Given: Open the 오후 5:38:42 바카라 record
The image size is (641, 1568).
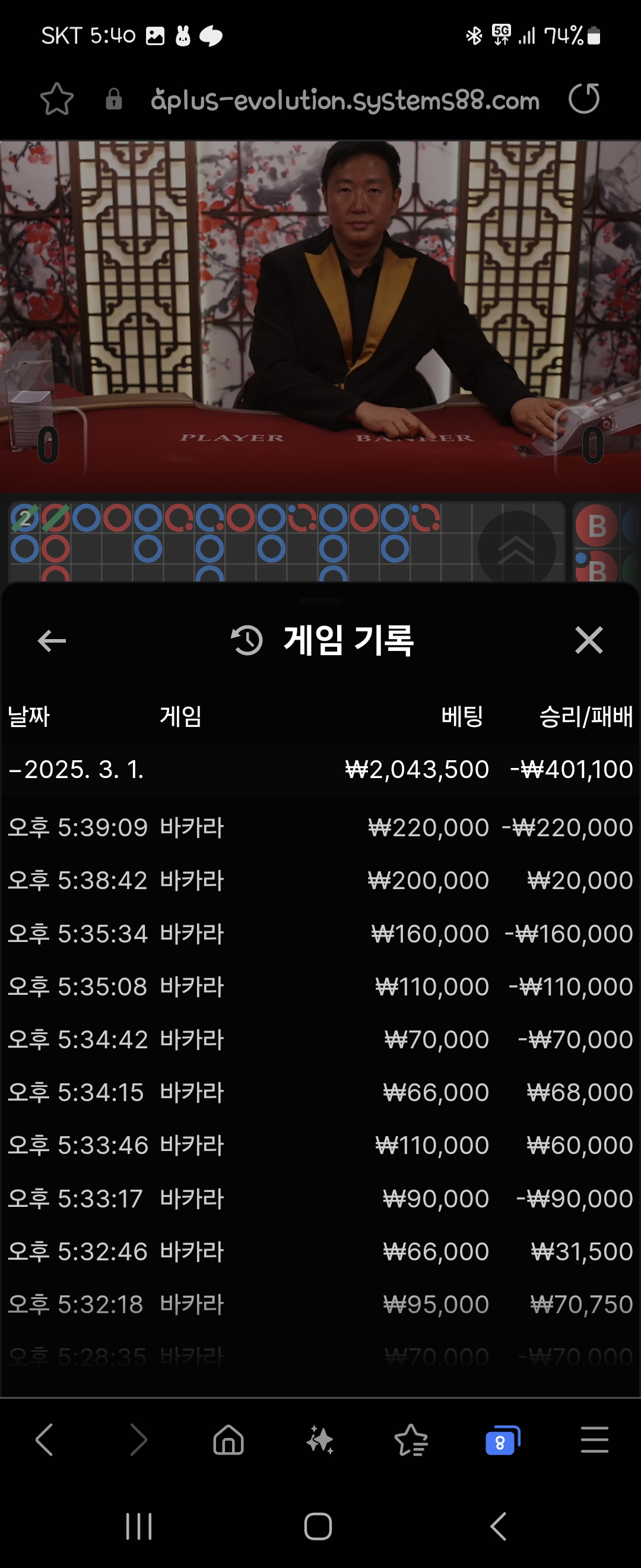Looking at the screenshot, I should [320, 881].
